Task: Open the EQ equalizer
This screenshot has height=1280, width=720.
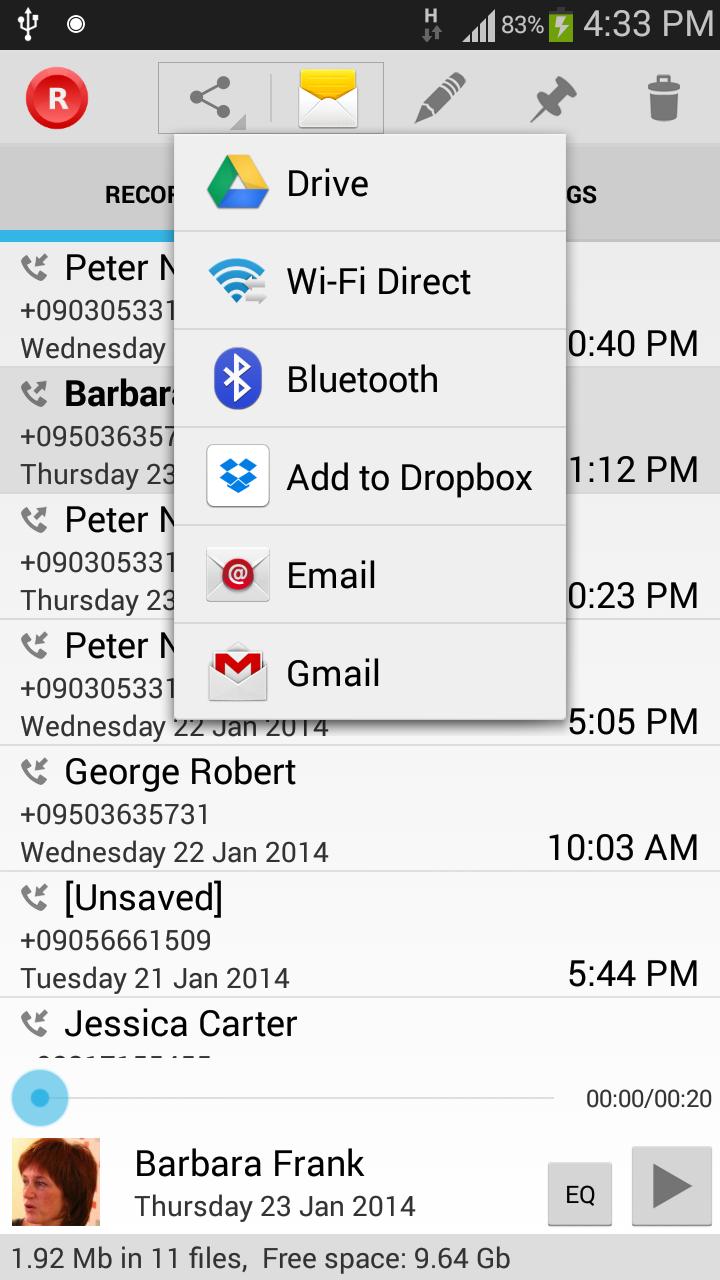Action: (x=580, y=1194)
